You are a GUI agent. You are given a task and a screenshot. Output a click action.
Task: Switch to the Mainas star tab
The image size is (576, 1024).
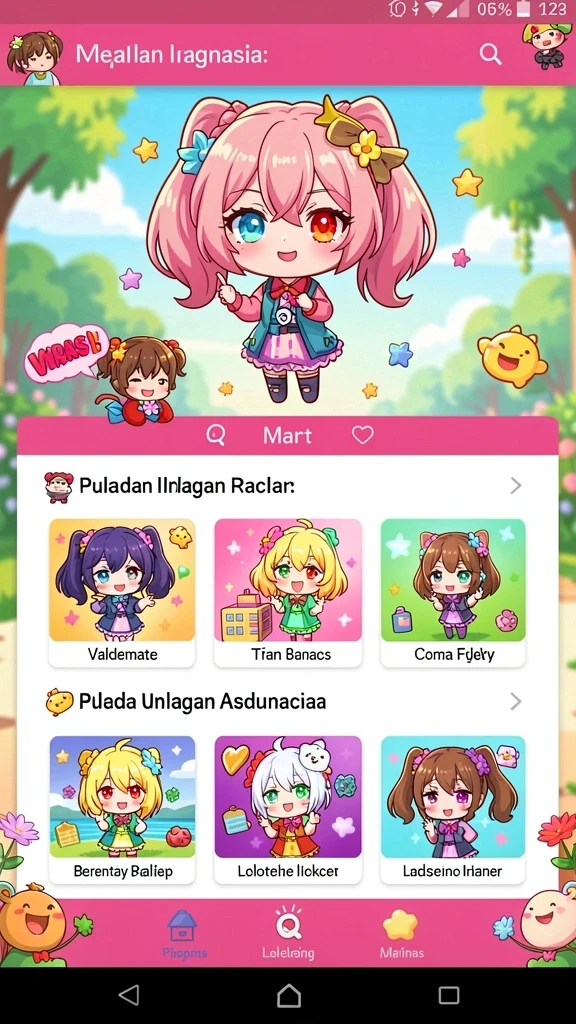(x=401, y=934)
